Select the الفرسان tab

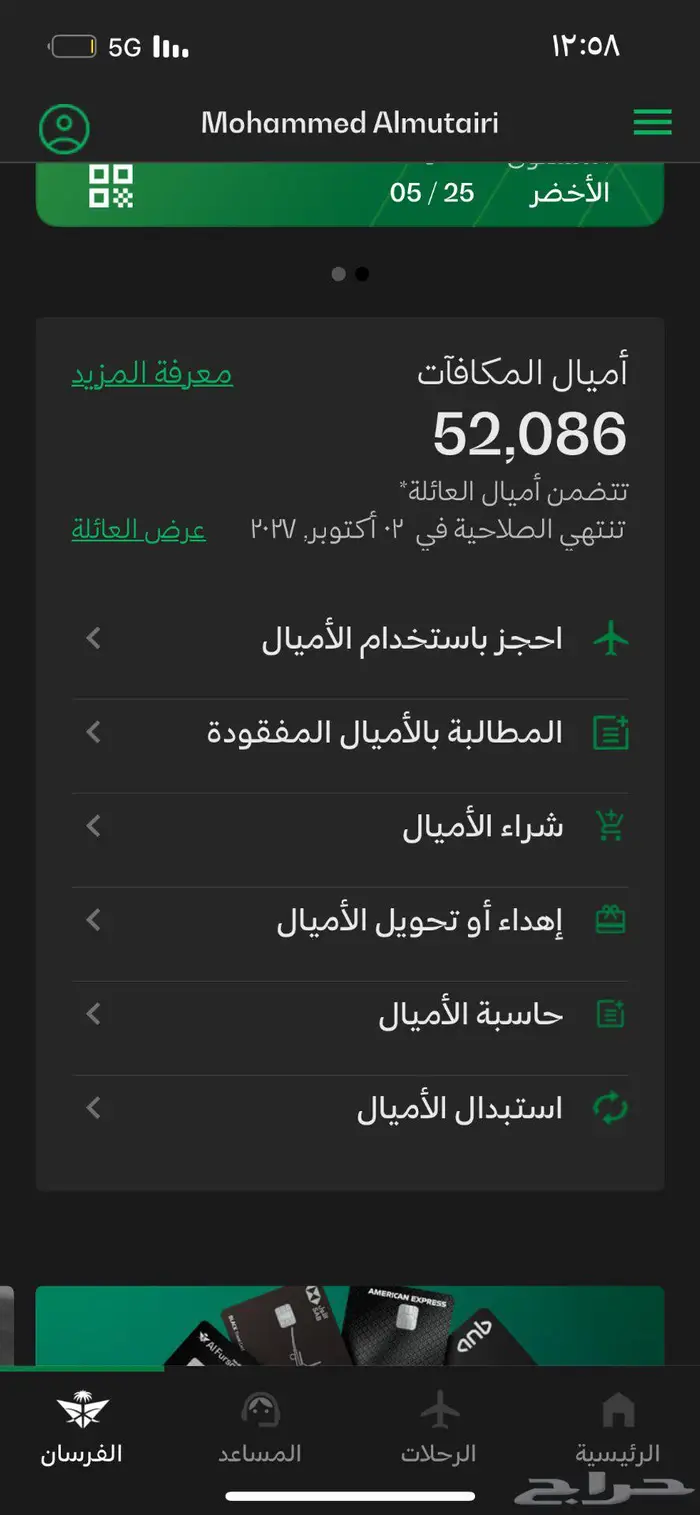click(x=82, y=1429)
